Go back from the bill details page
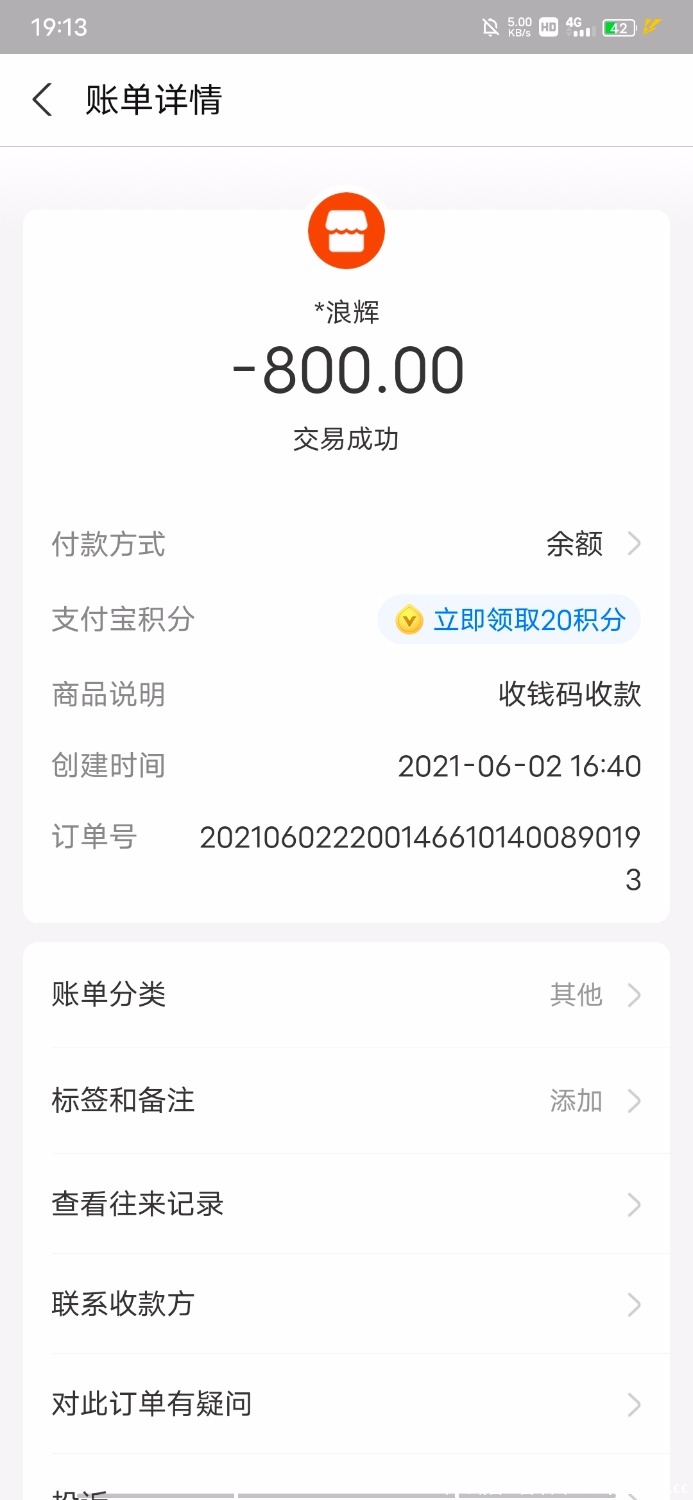The height and width of the screenshot is (1500, 693). (x=42, y=100)
